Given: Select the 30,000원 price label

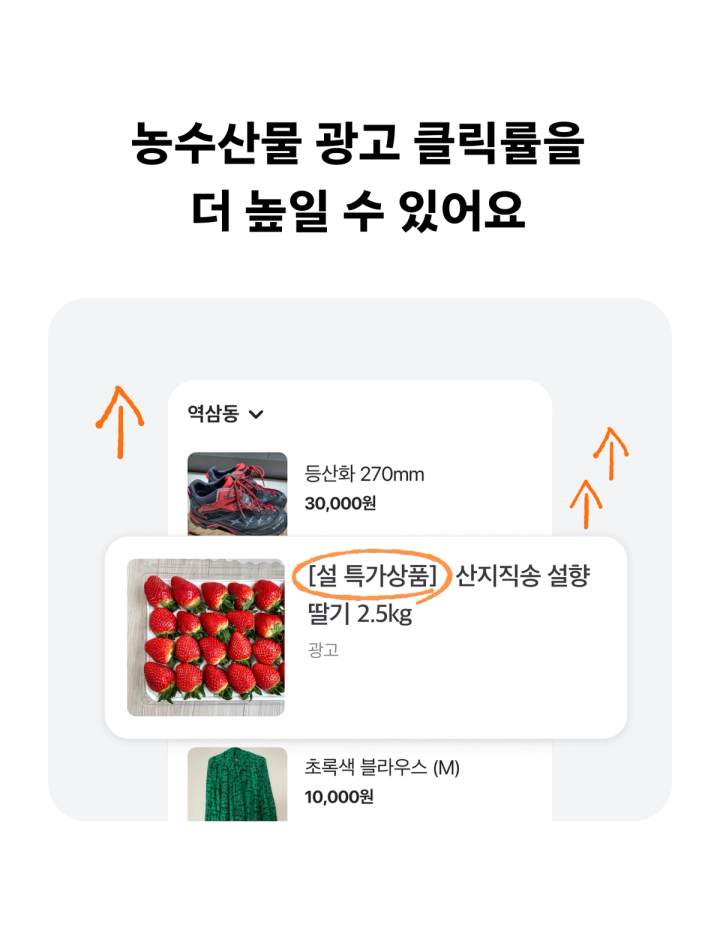Looking at the screenshot, I should click(x=342, y=503).
